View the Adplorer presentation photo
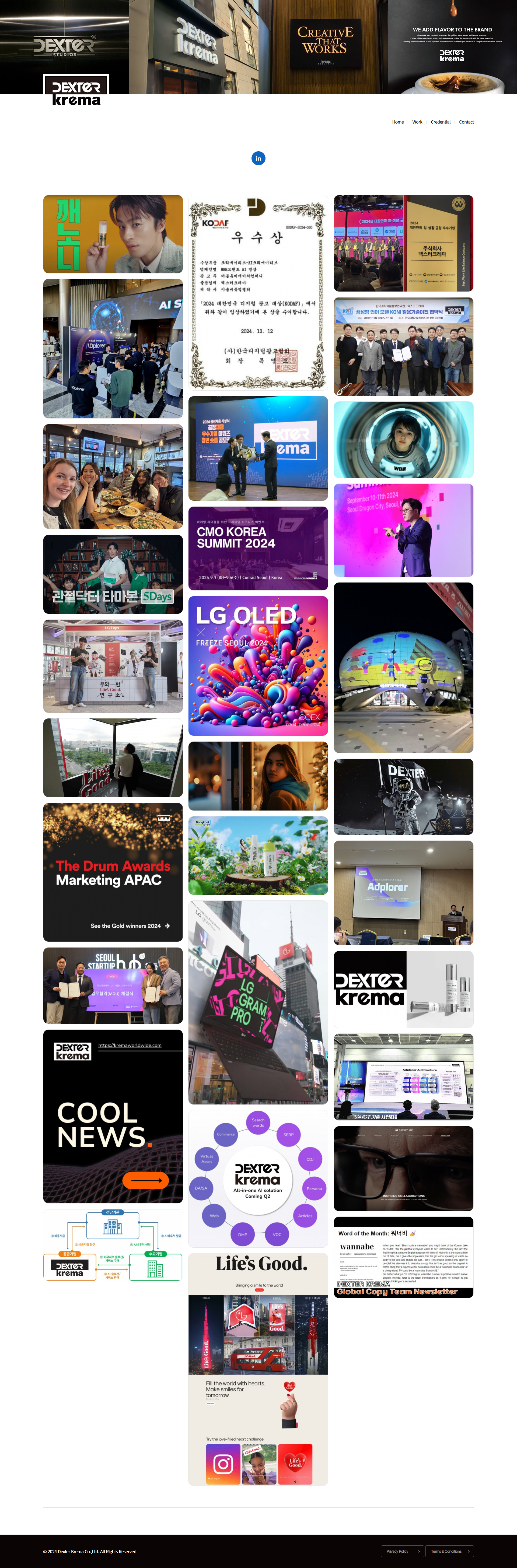517x1568 pixels. pyautogui.click(x=403, y=892)
